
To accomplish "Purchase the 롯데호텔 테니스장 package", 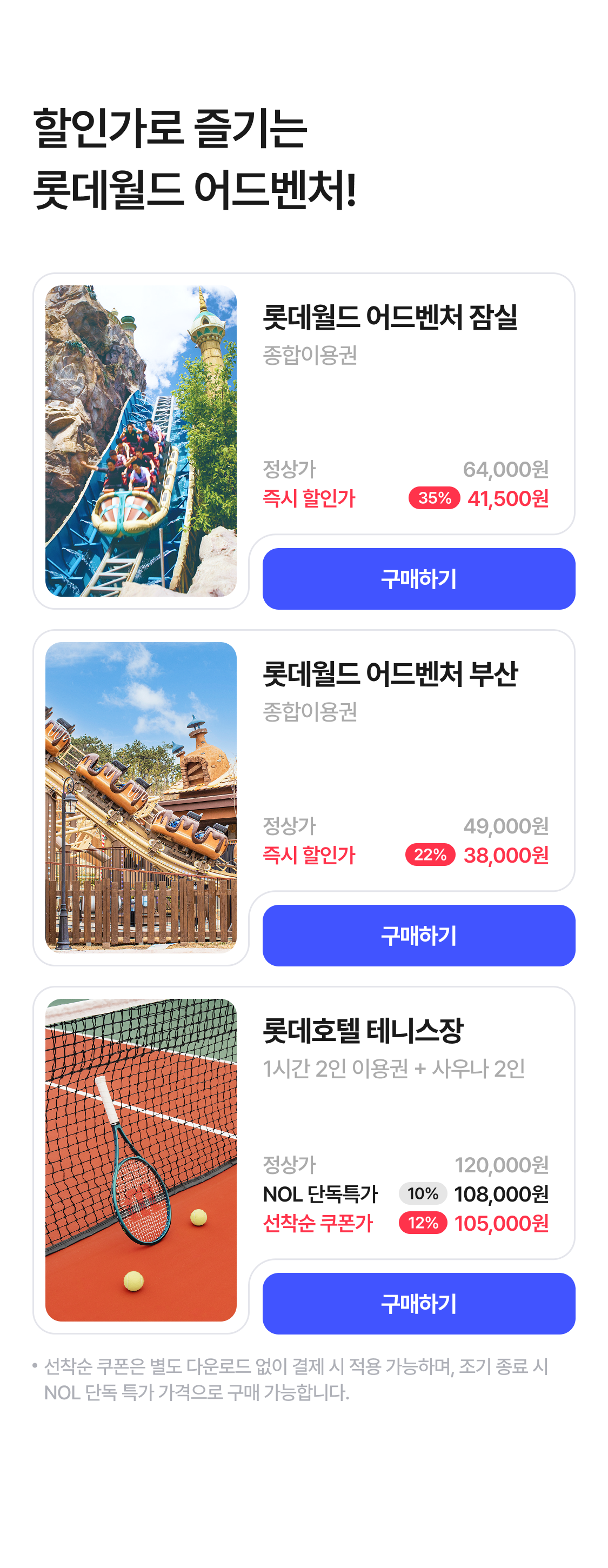I will 418,1303.
